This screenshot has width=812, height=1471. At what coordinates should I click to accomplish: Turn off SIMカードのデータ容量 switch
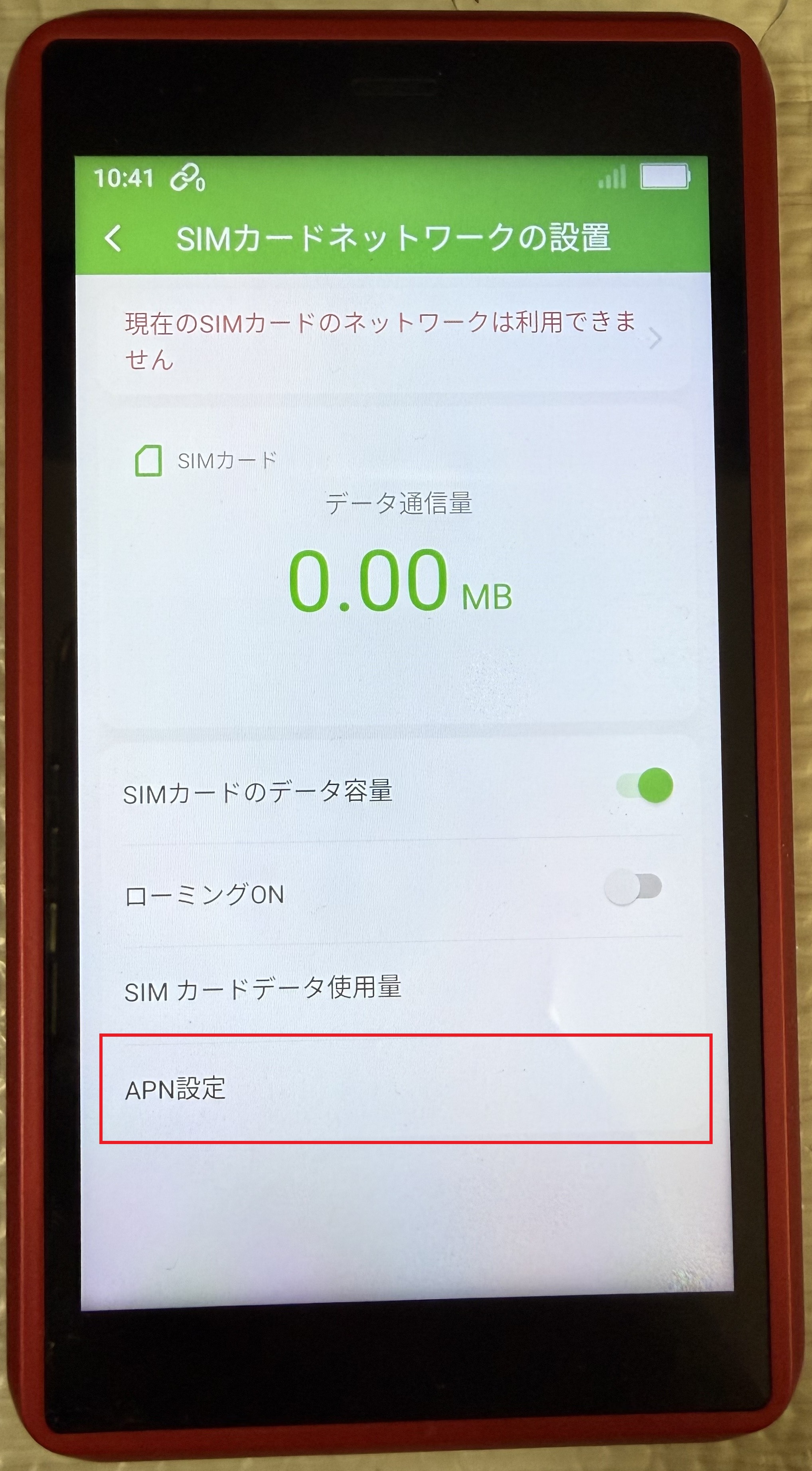(645, 785)
